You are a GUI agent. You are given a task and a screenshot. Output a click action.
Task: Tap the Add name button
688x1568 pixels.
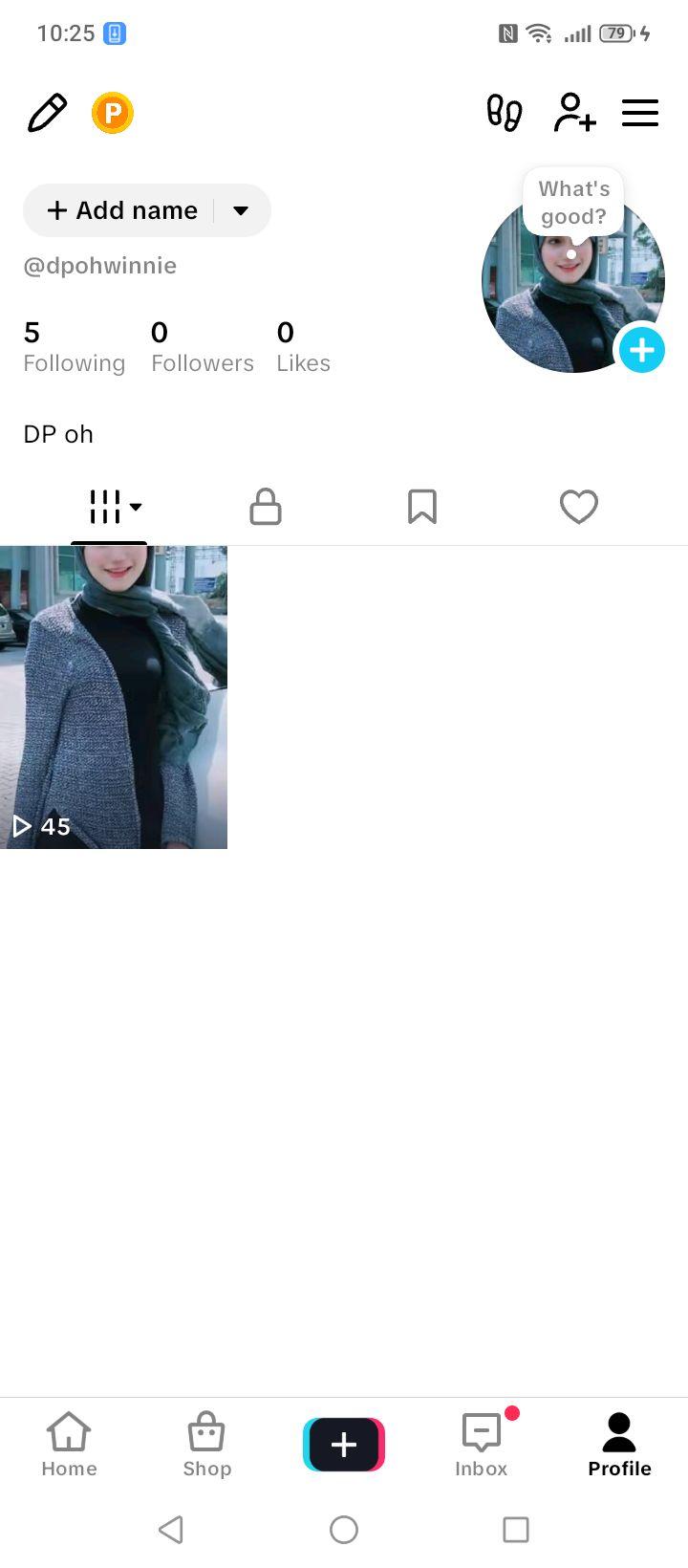tap(122, 210)
